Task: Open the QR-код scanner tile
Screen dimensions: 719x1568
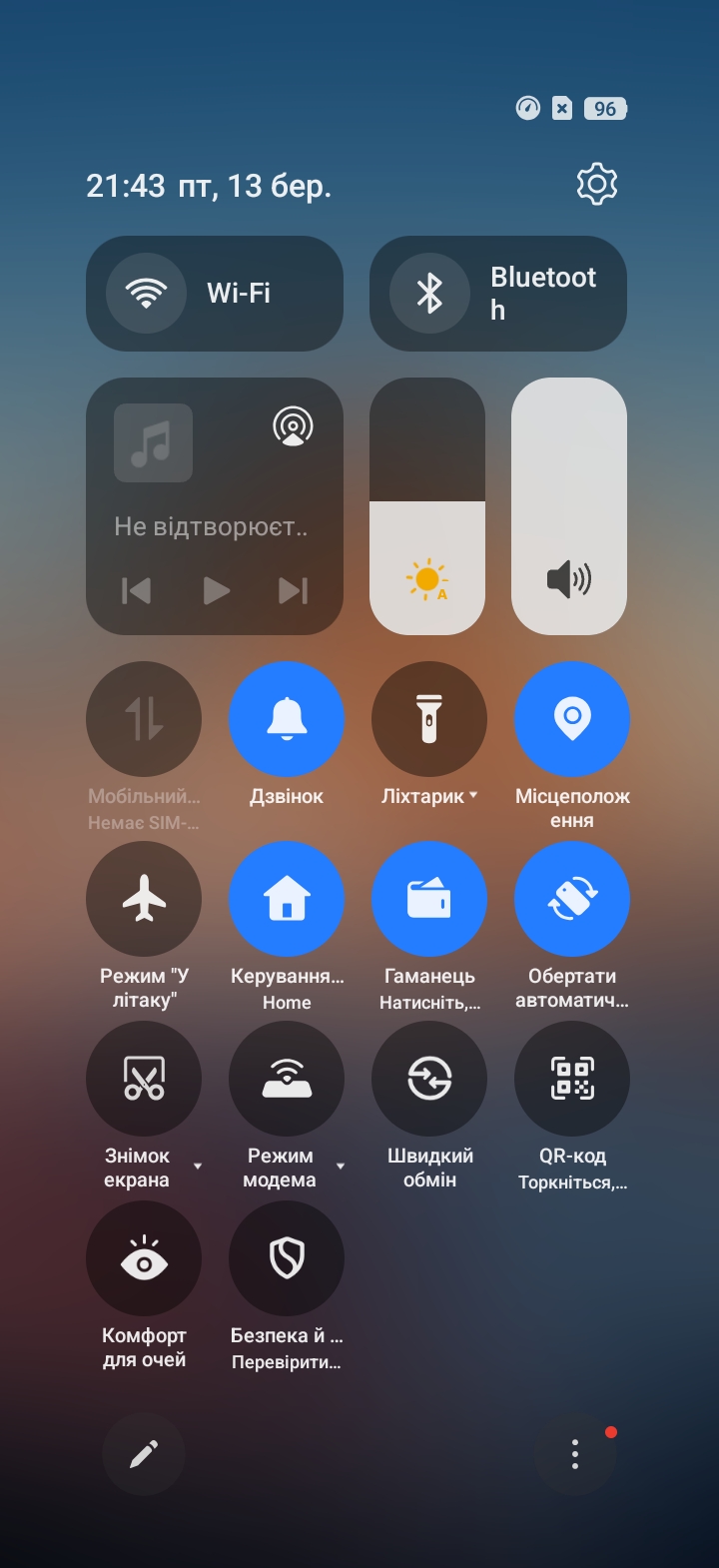Action: [572, 1079]
